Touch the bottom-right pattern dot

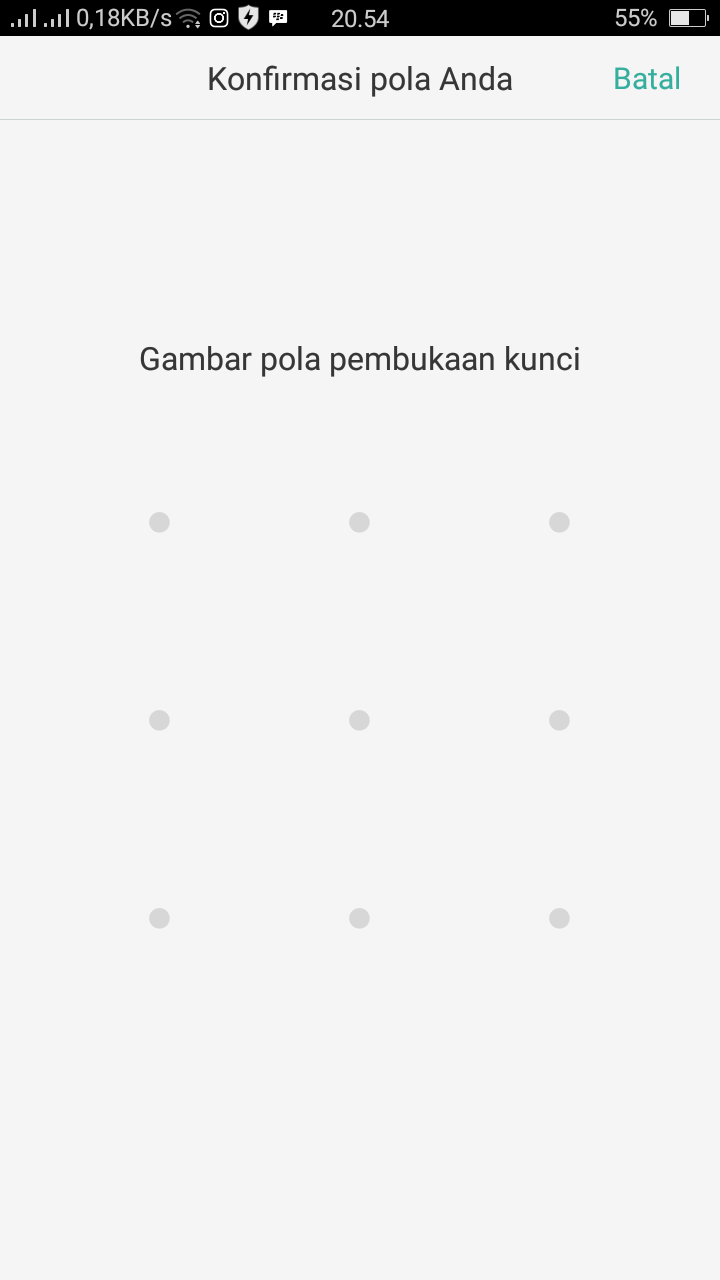pyautogui.click(x=559, y=918)
